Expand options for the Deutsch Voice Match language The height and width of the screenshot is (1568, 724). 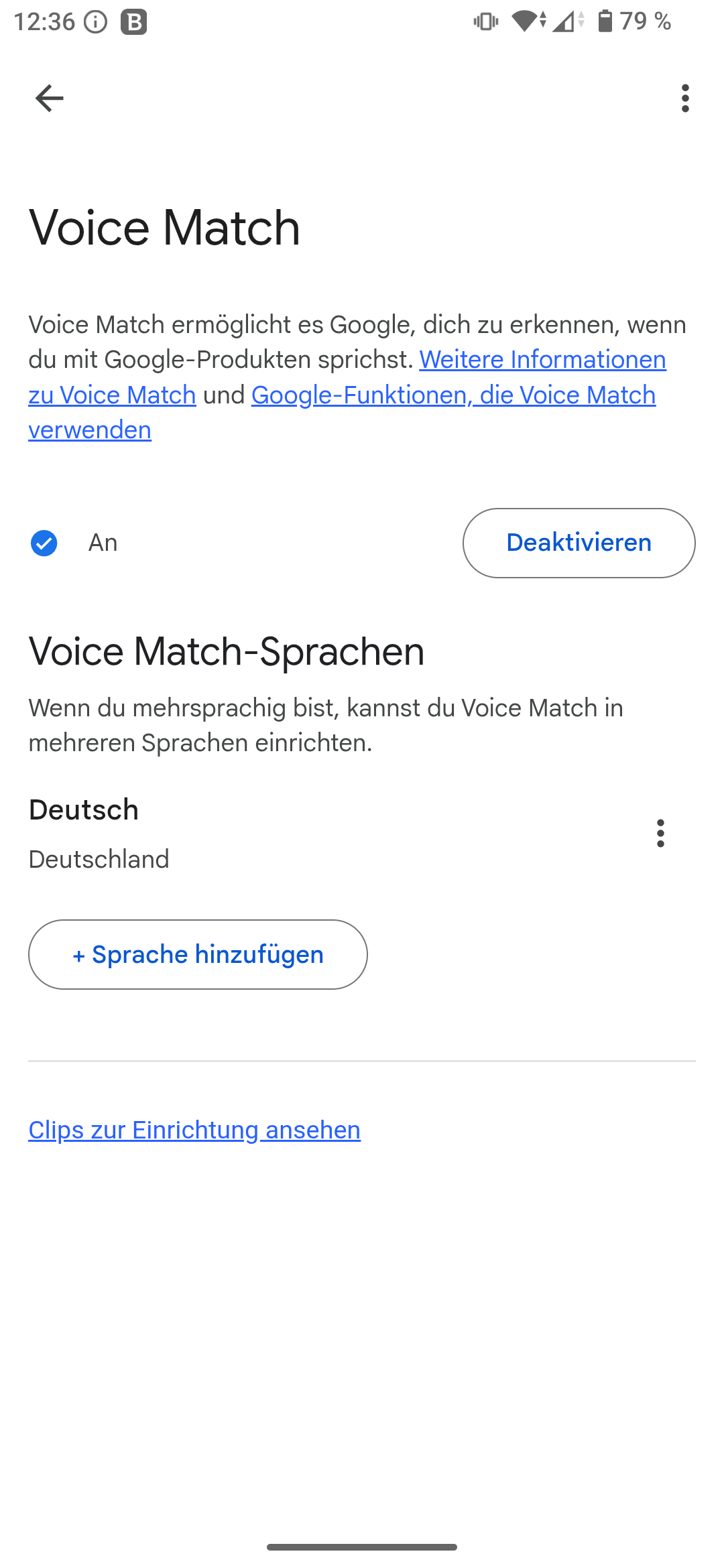coord(660,834)
